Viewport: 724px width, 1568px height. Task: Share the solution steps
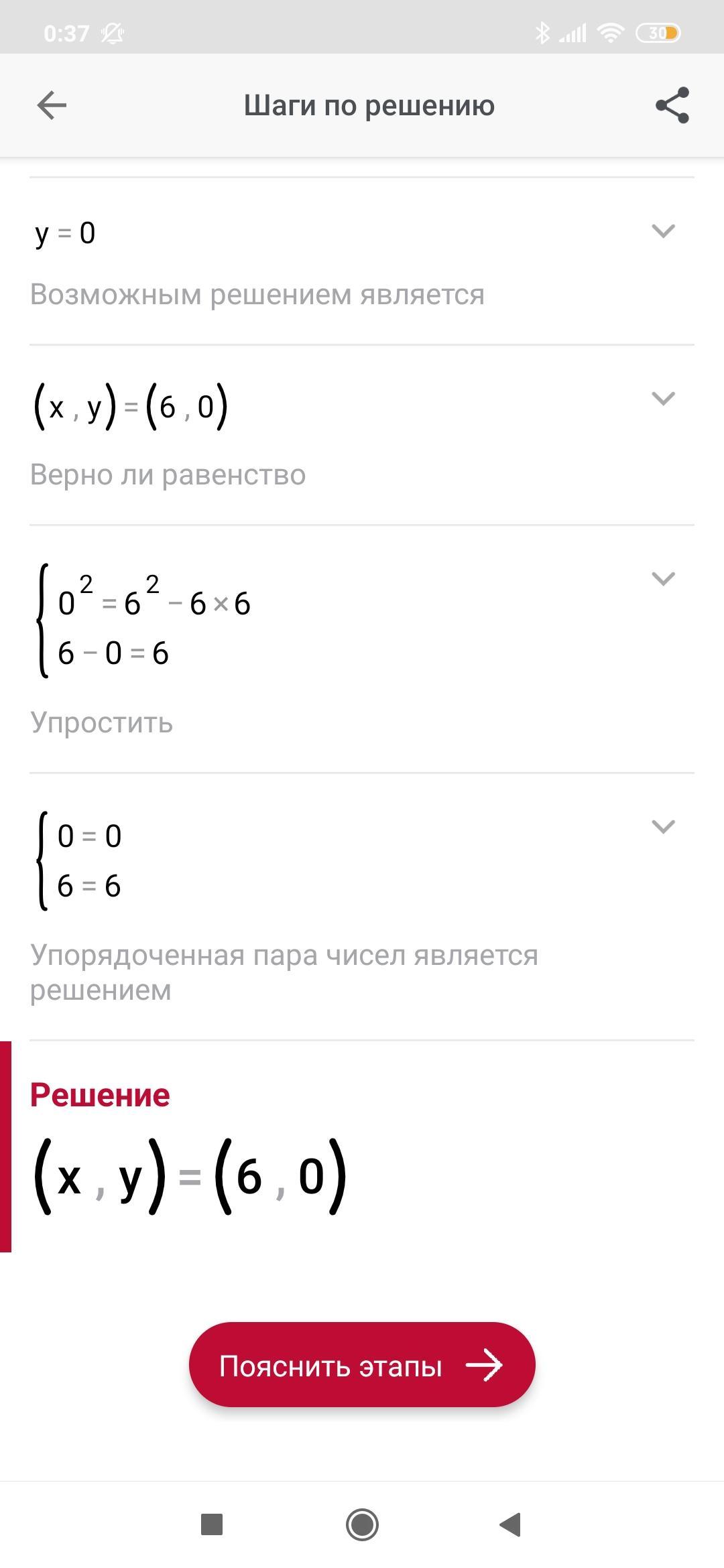[672, 105]
